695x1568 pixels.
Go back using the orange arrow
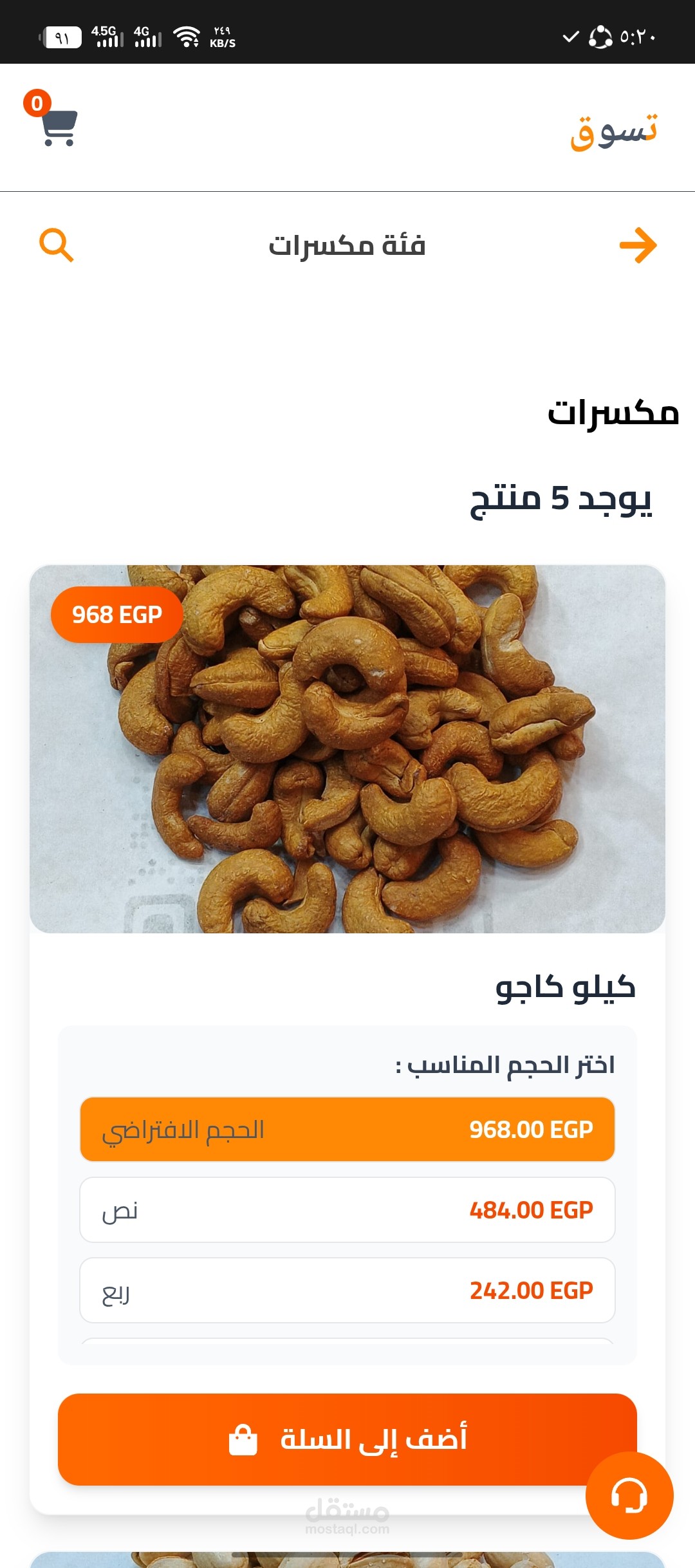pos(638,245)
